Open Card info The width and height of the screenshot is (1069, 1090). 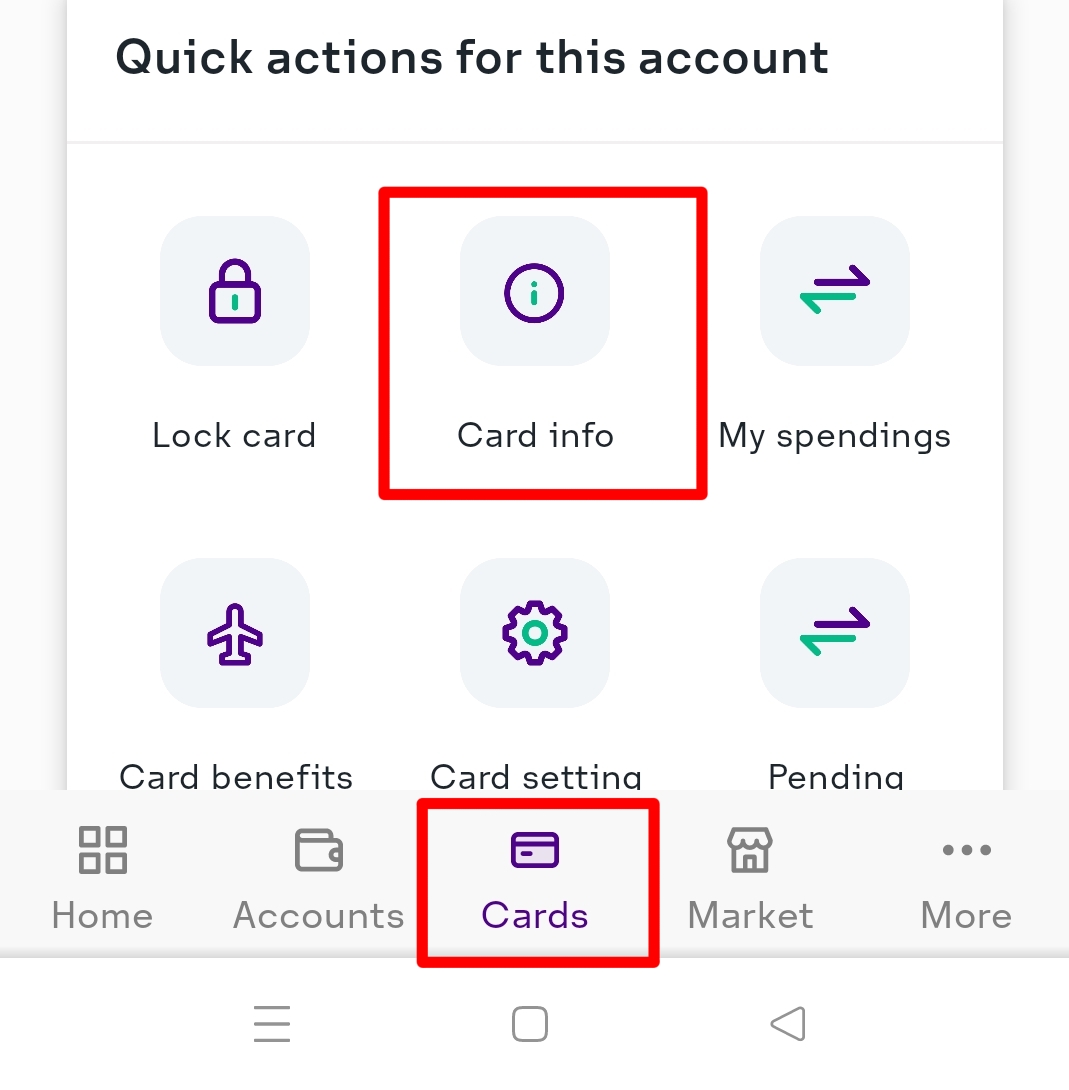pos(534,292)
